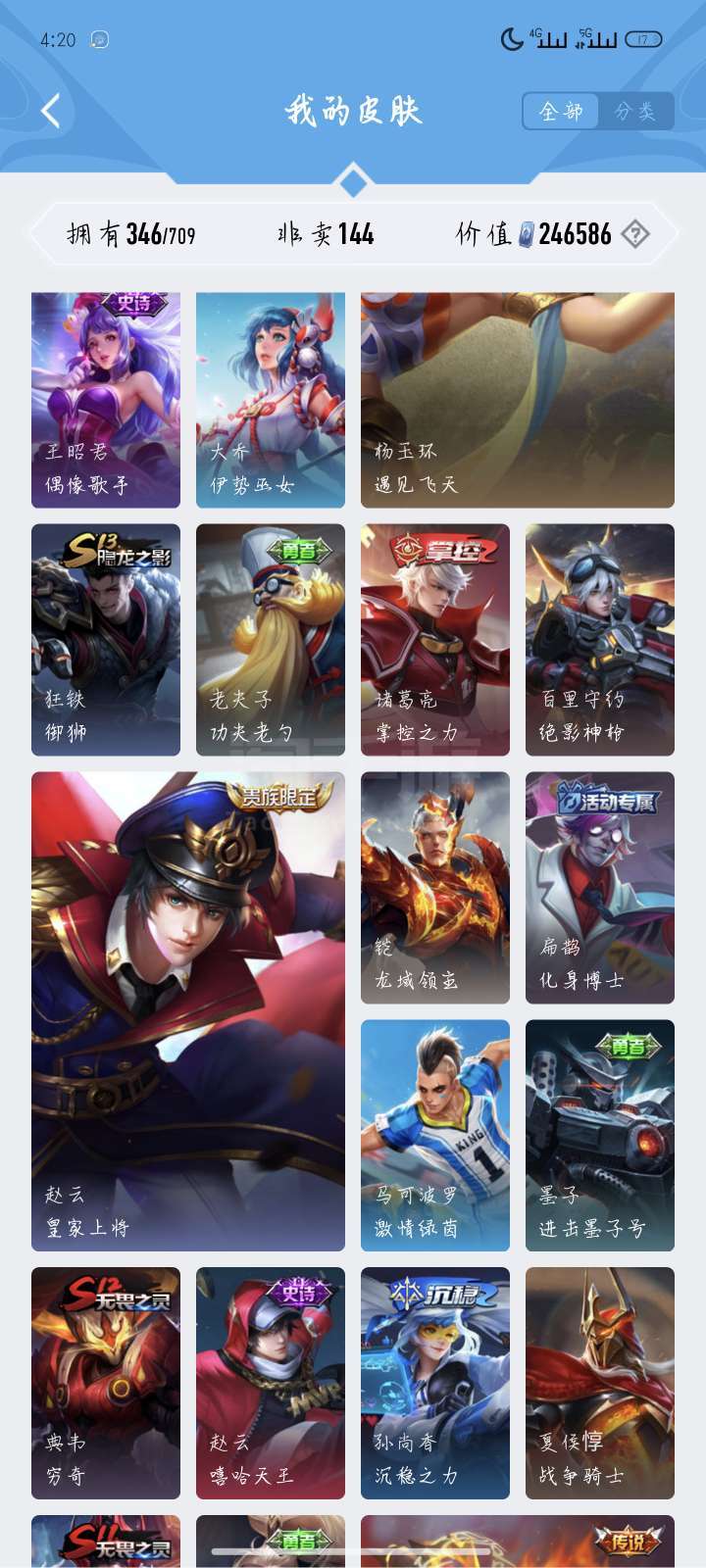Select the 全部 tab

pyautogui.click(x=562, y=111)
